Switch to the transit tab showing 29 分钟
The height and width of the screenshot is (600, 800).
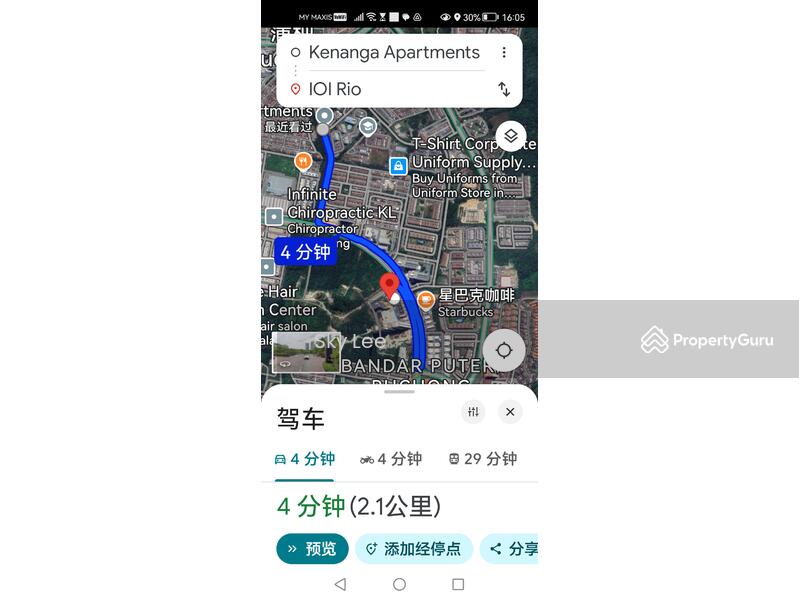click(482, 459)
